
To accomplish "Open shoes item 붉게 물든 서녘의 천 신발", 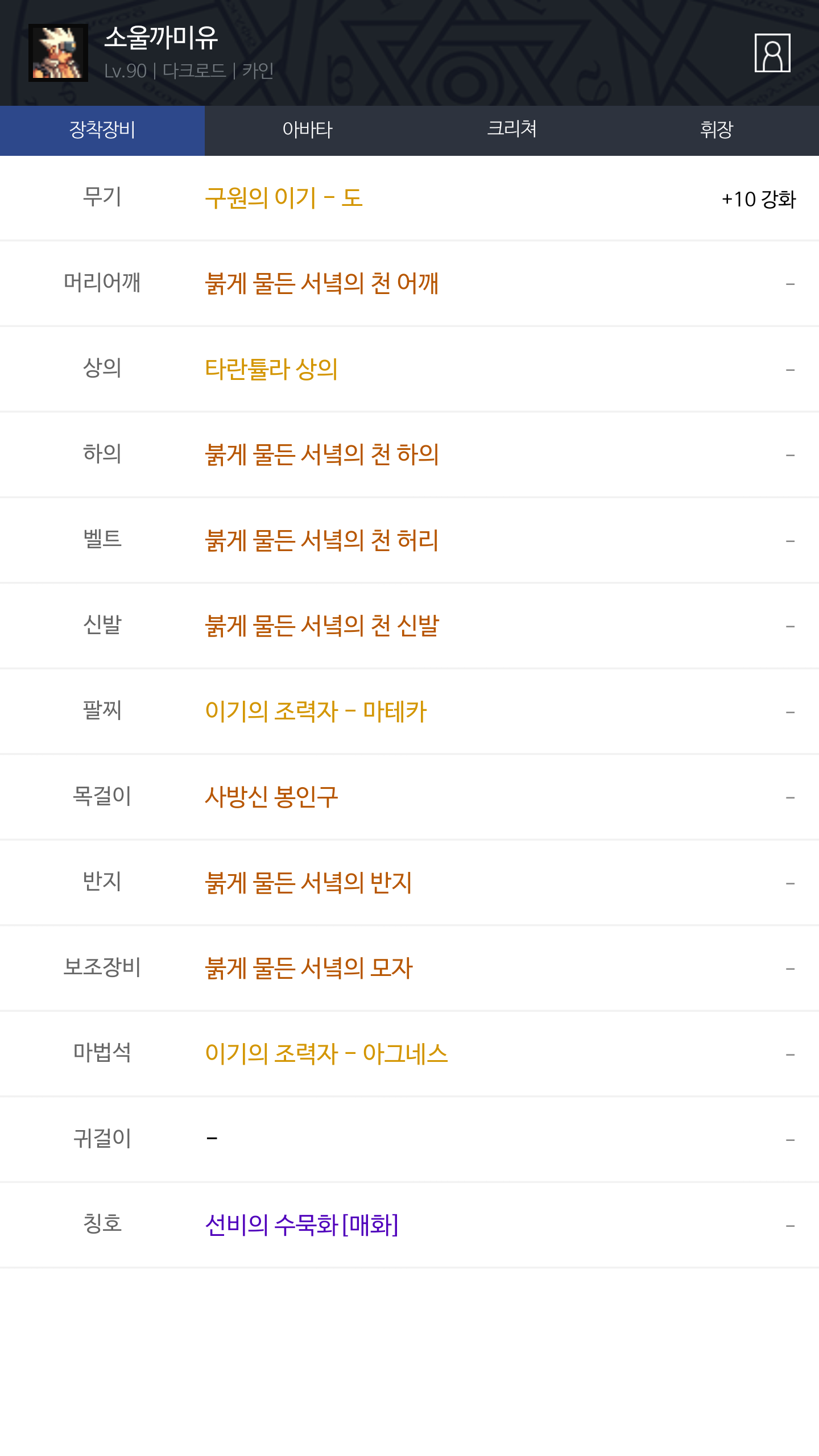I will 322,626.
